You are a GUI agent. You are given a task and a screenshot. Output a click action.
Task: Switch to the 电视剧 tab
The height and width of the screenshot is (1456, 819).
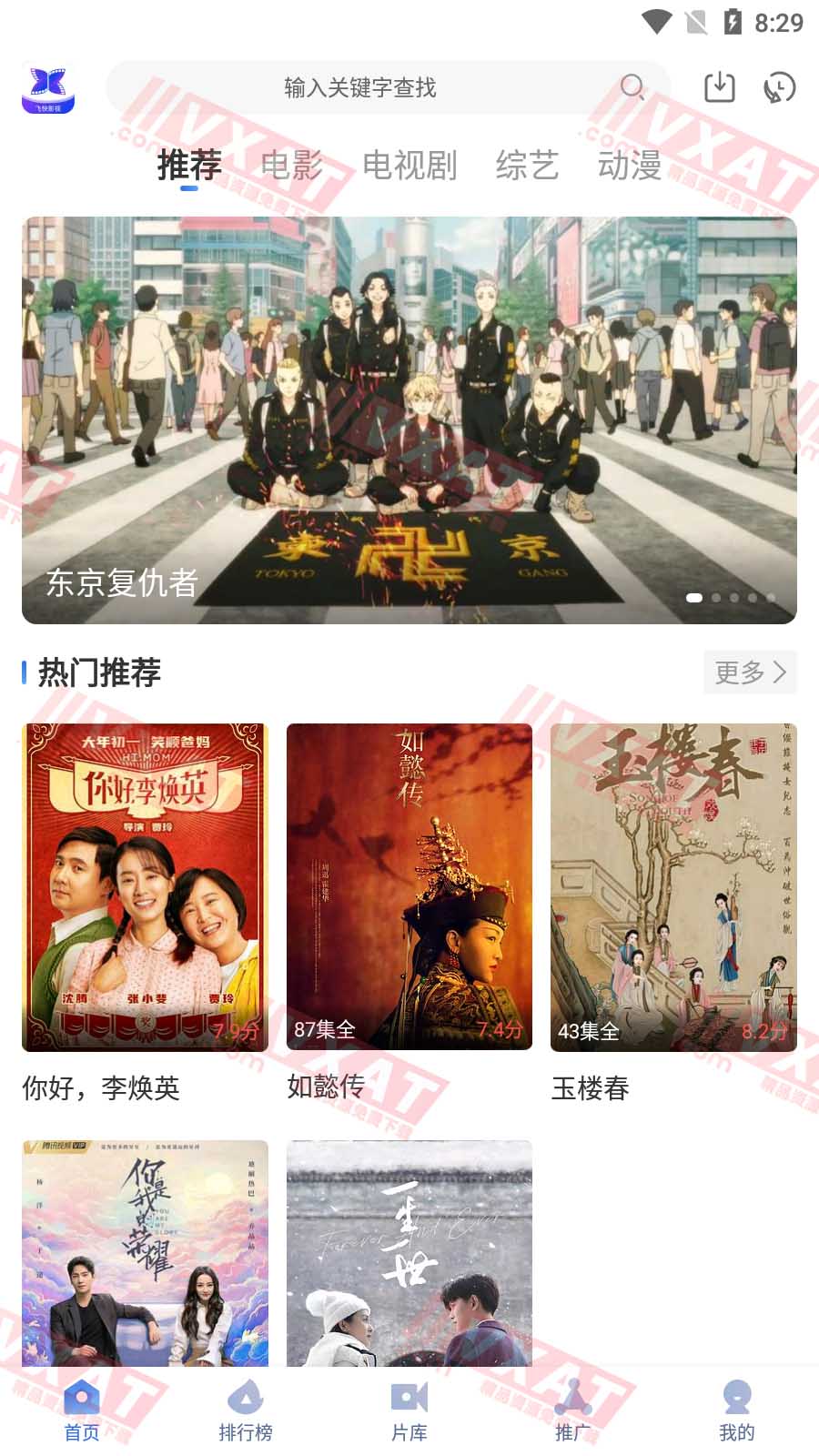[x=409, y=166]
